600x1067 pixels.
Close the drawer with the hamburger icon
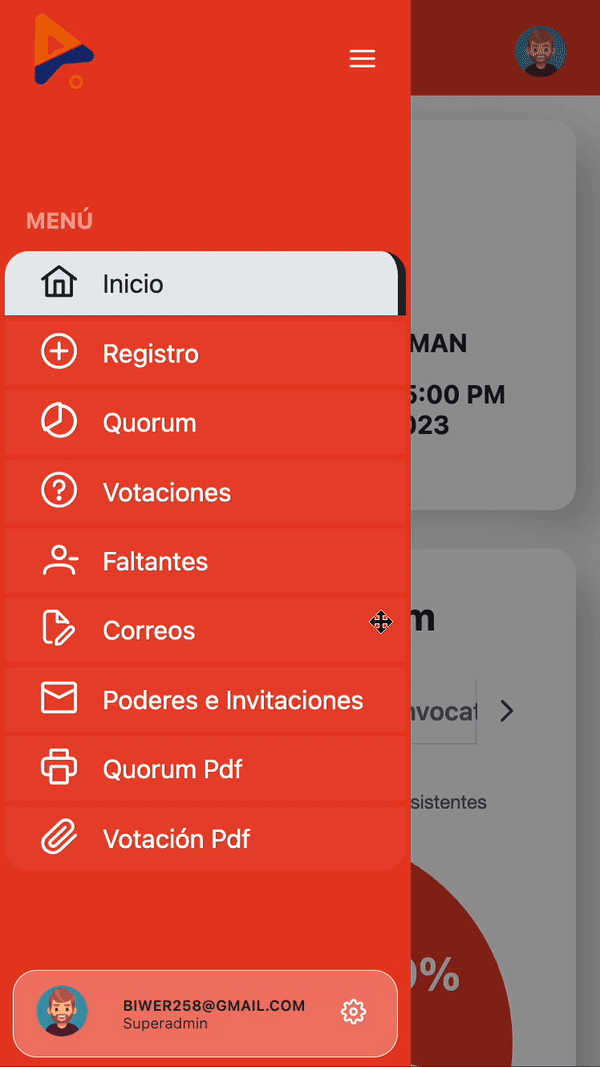point(362,59)
